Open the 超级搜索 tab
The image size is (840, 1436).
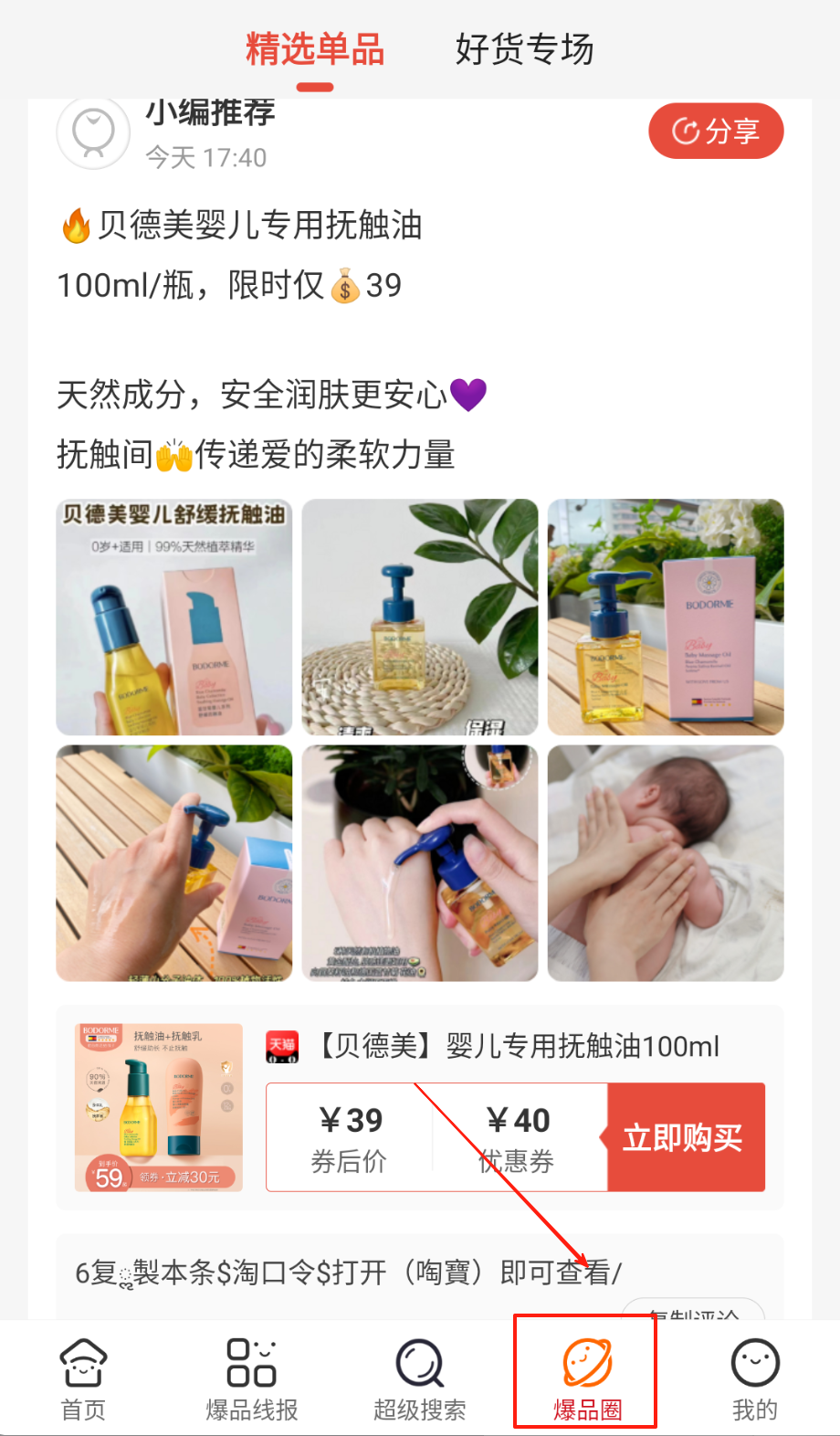point(420,1379)
